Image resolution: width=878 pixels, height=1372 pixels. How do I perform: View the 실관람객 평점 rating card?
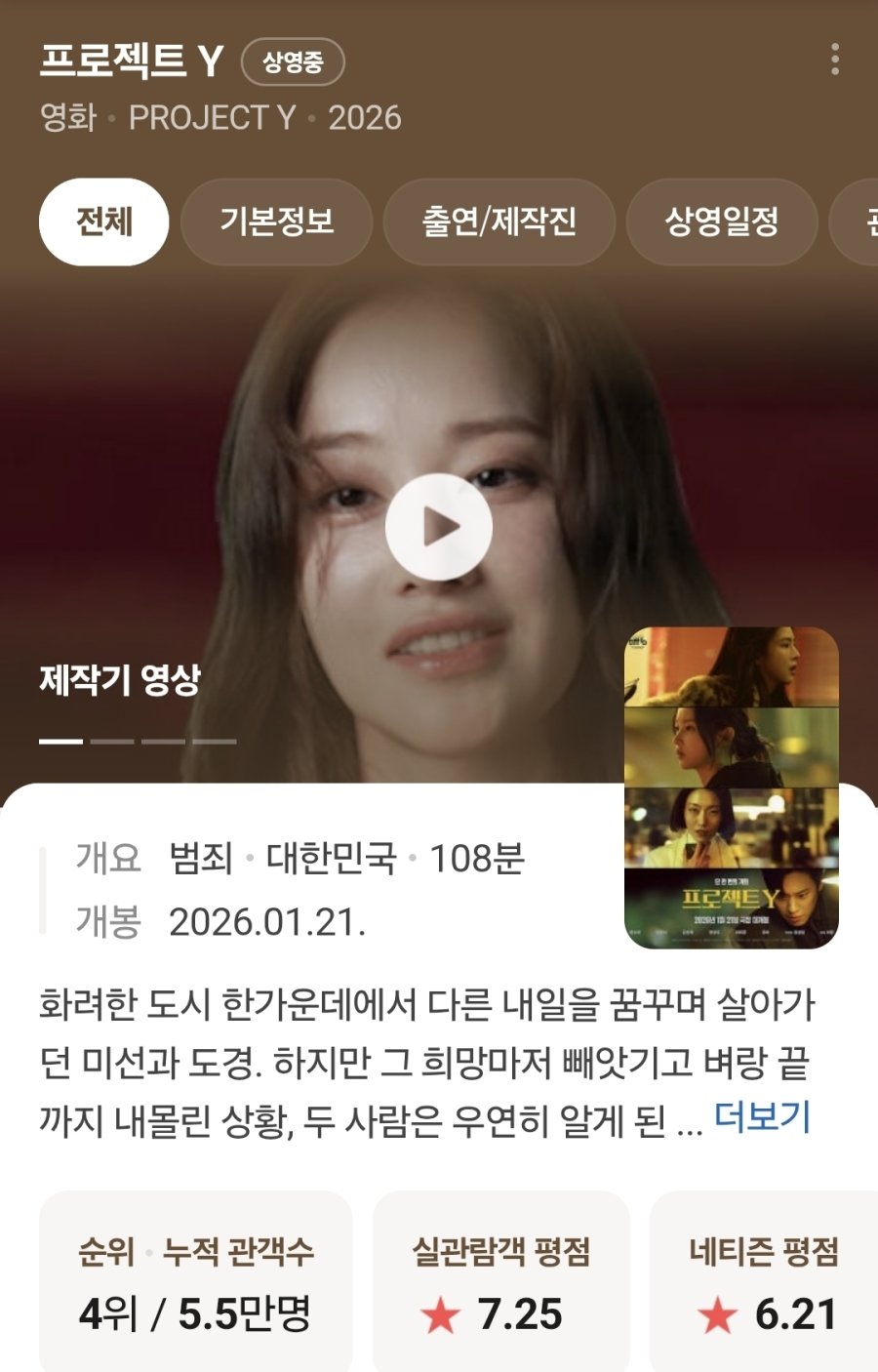[500, 1281]
